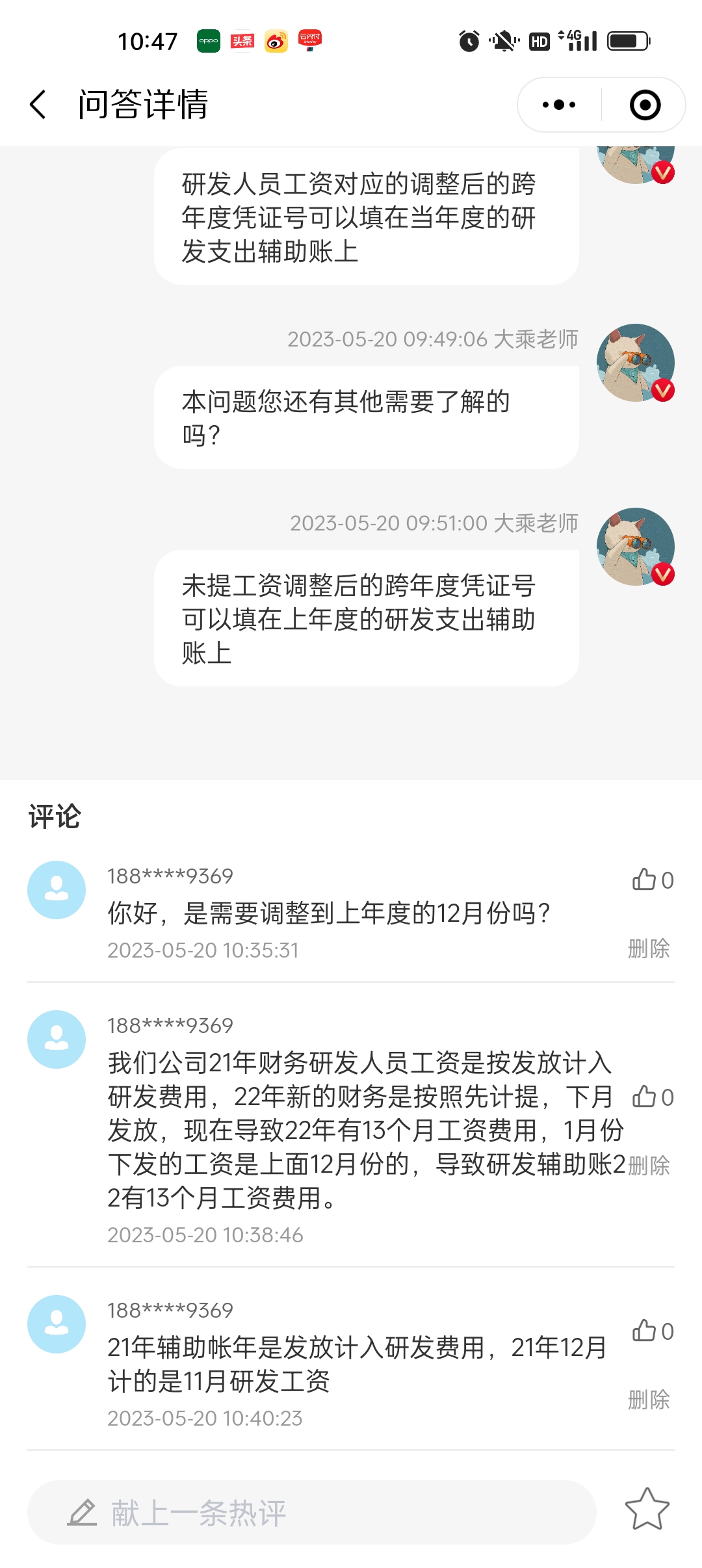Delete the comment posted at 10:35:31
702x1568 pixels.
pyautogui.click(x=648, y=948)
